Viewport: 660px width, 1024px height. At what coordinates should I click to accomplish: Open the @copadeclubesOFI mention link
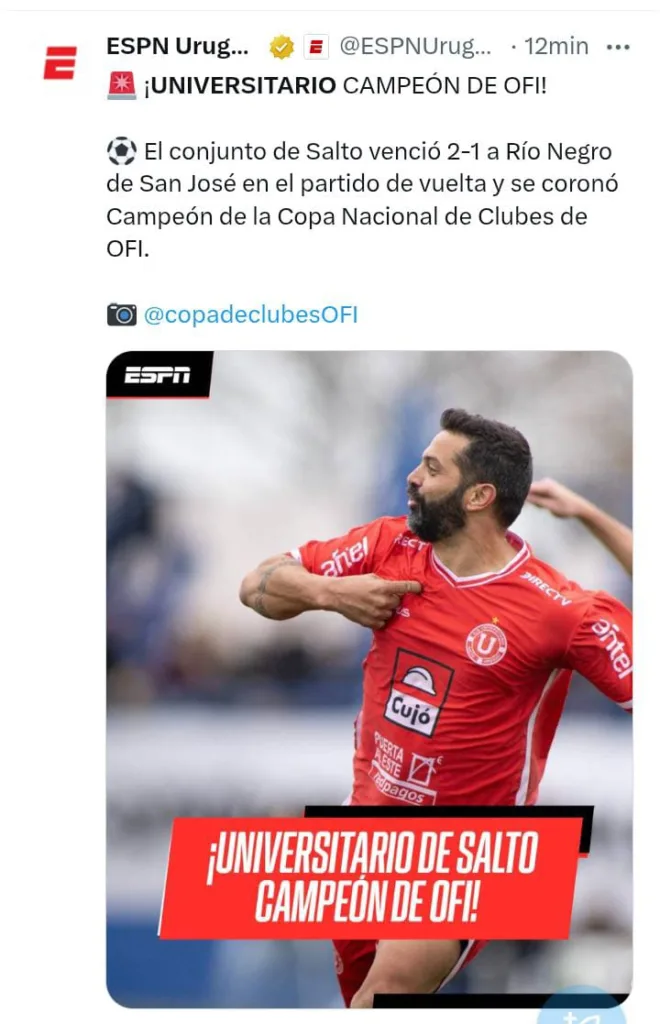click(x=250, y=315)
